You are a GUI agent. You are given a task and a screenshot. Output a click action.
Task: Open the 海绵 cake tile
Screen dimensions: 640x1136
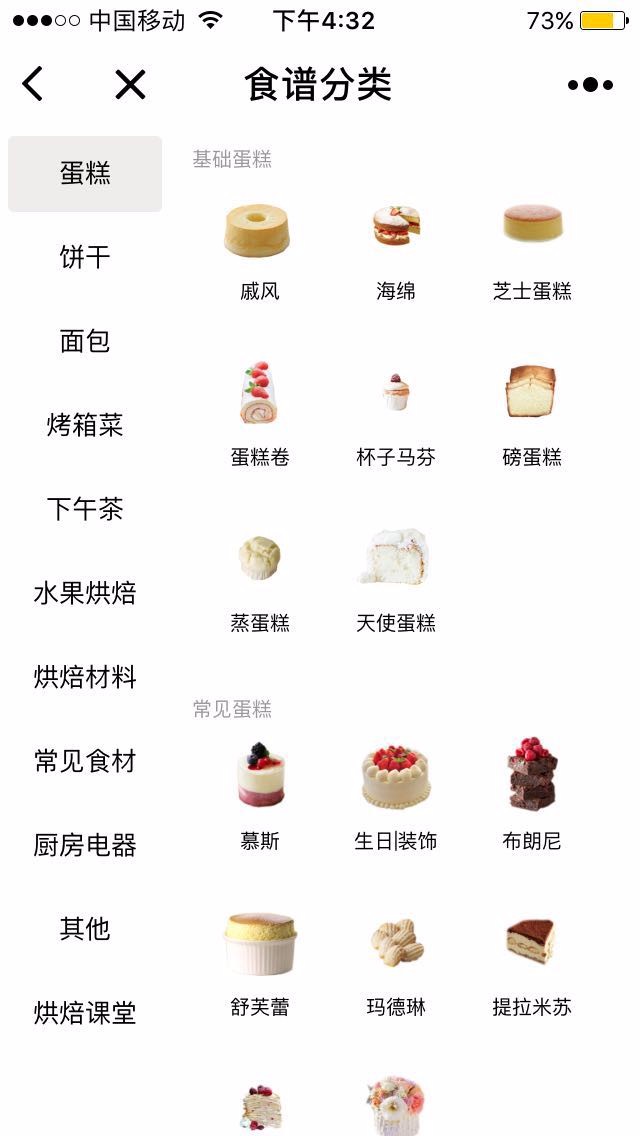(x=396, y=251)
